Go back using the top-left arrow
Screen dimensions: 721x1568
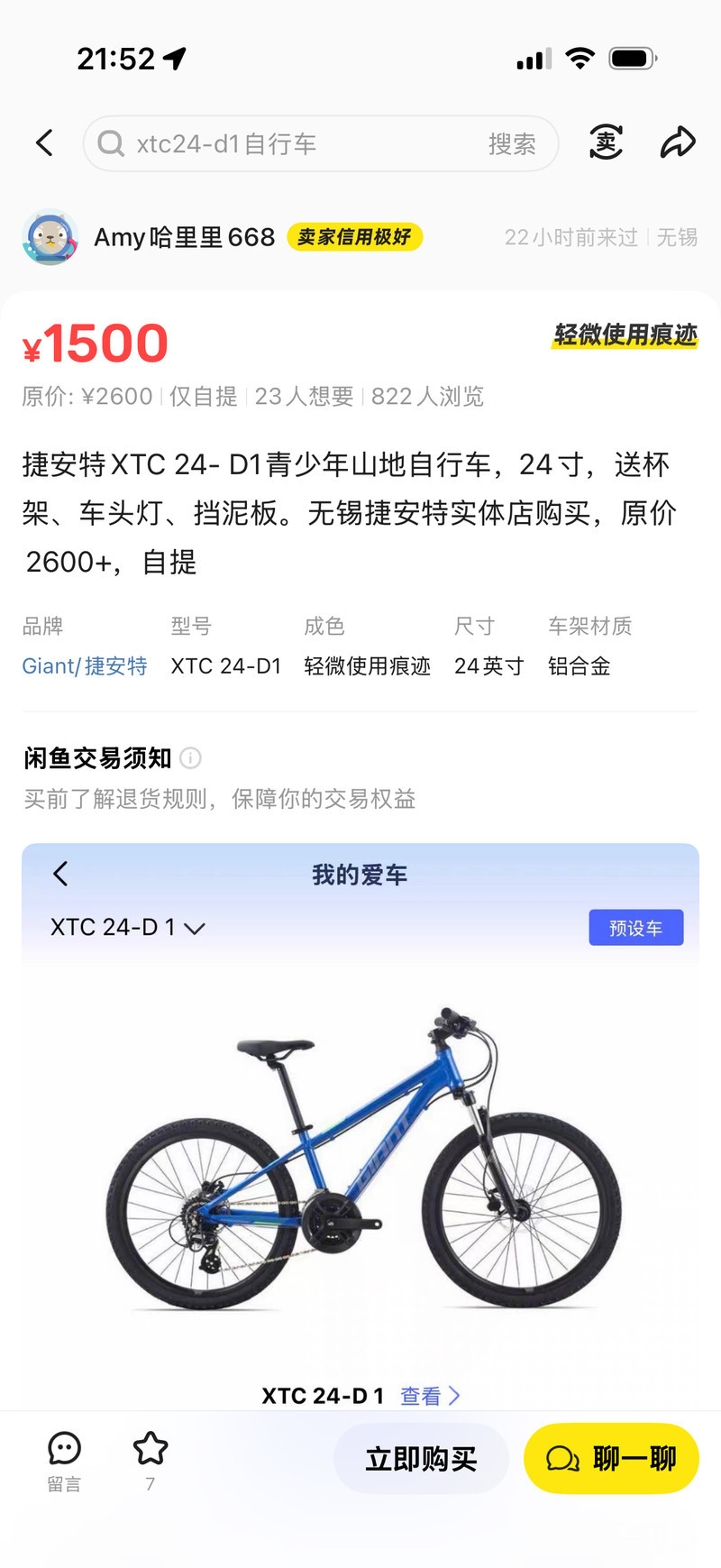coord(45,142)
